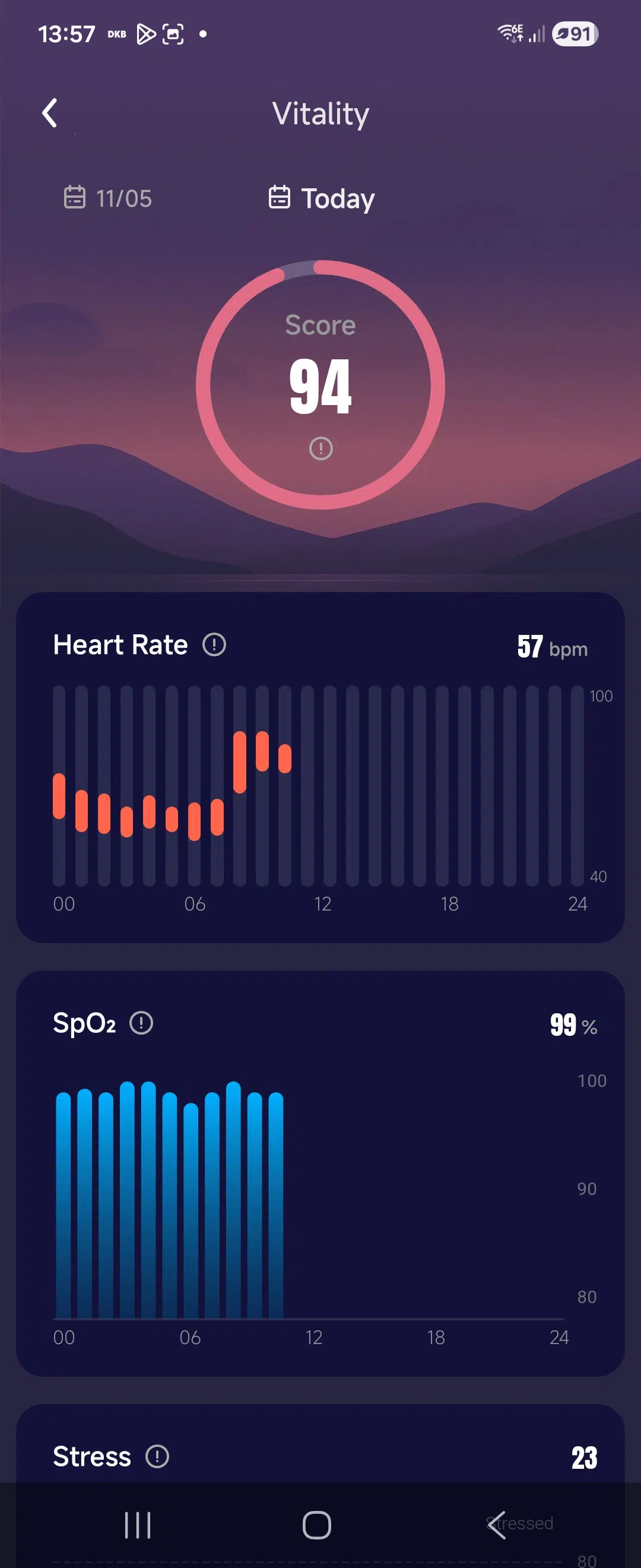Screen dimensions: 641x1568
Task: Switch to the 11/05 date
Action: [x=108, y=198]
